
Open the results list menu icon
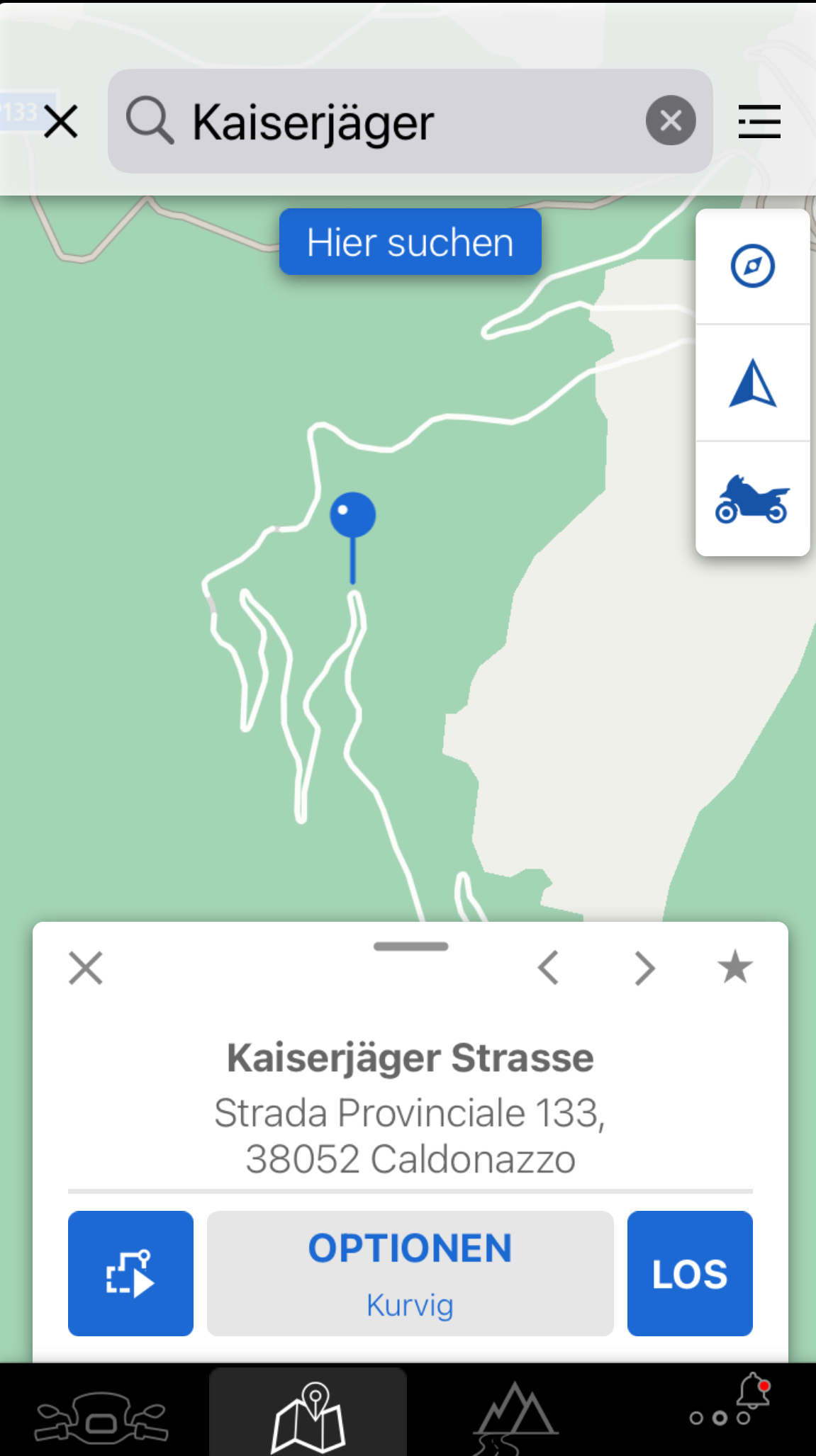(x=759, y=121)
